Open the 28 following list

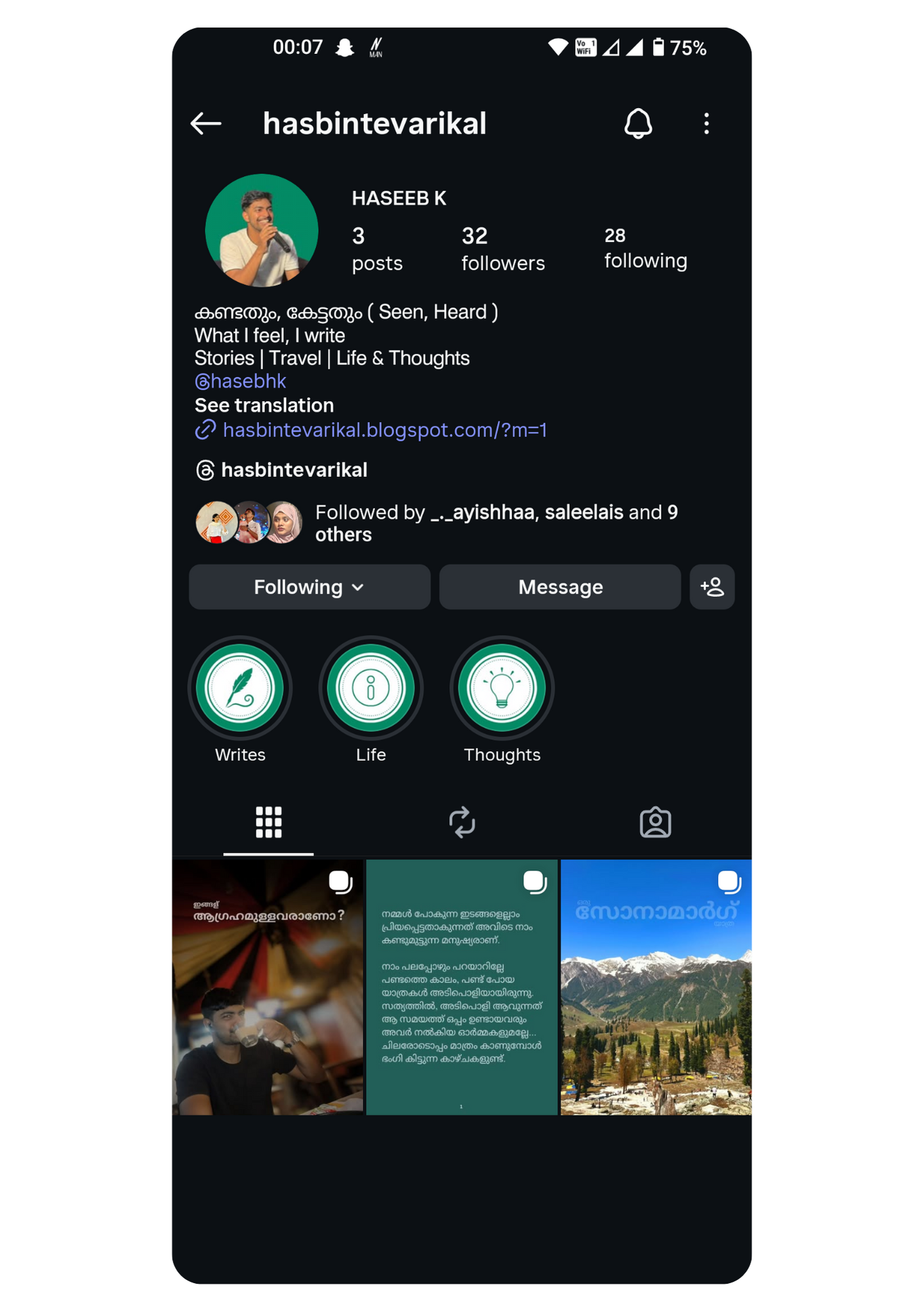[645, 249]
